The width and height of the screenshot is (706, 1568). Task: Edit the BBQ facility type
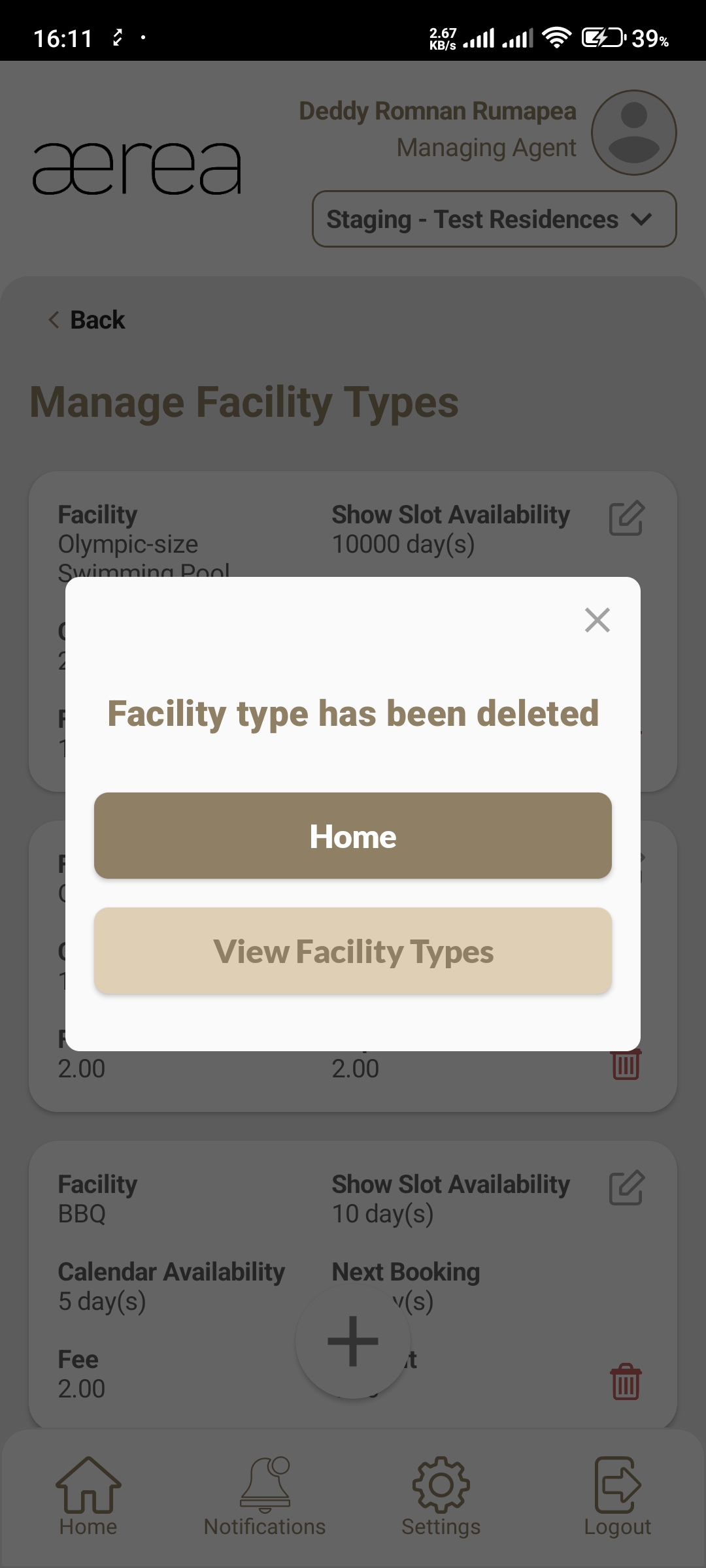coord(626,1188)
